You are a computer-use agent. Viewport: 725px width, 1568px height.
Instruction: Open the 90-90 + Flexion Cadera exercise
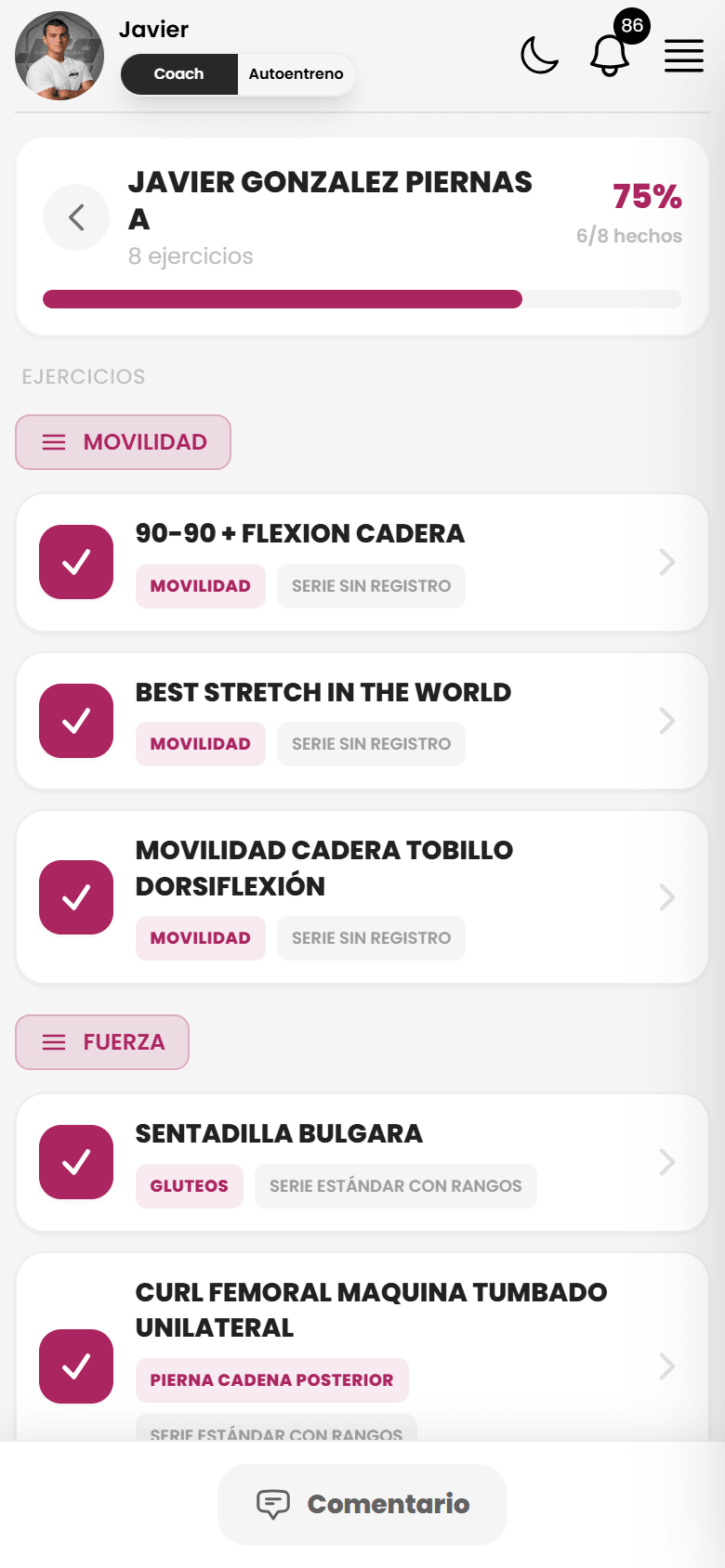point(362,563)
